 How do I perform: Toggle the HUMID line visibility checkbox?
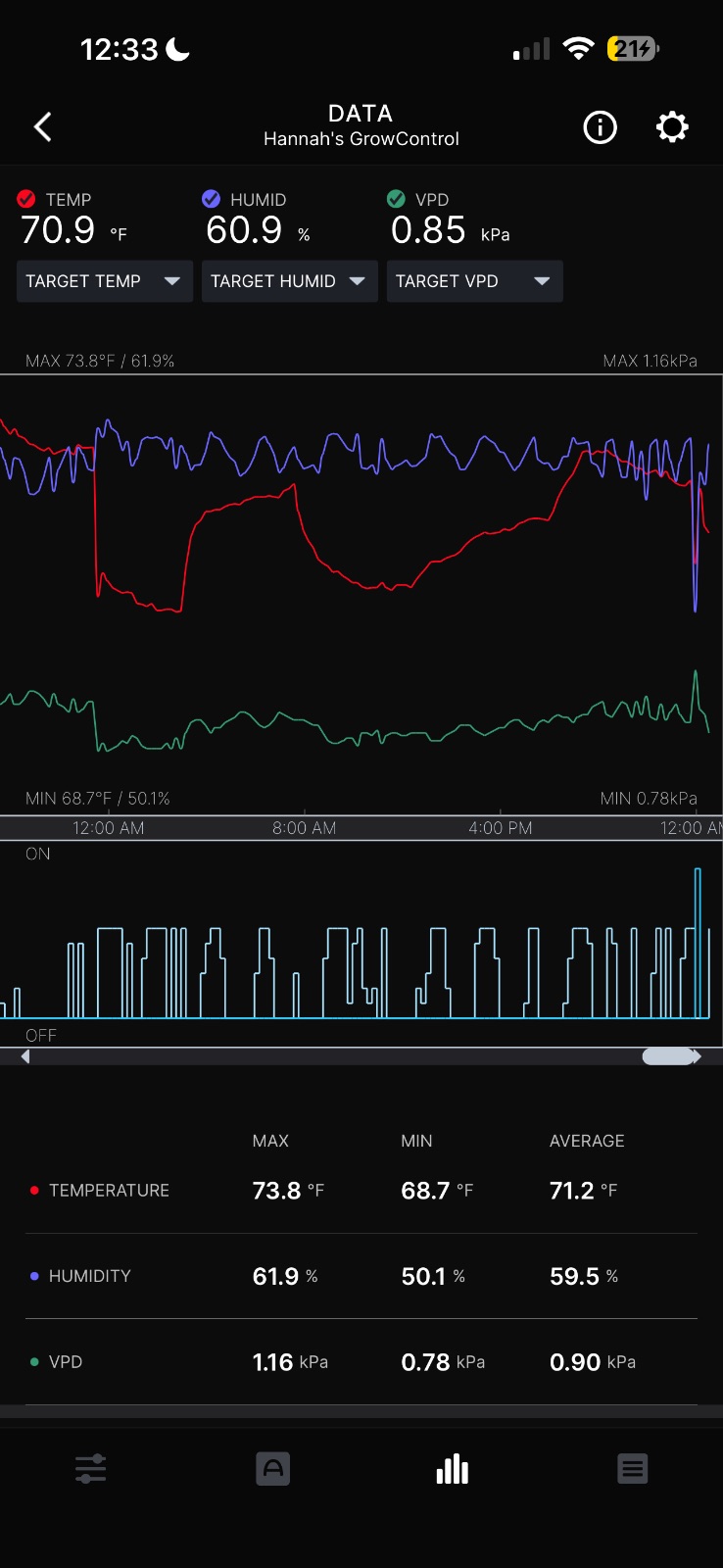[x=211, y=199]
